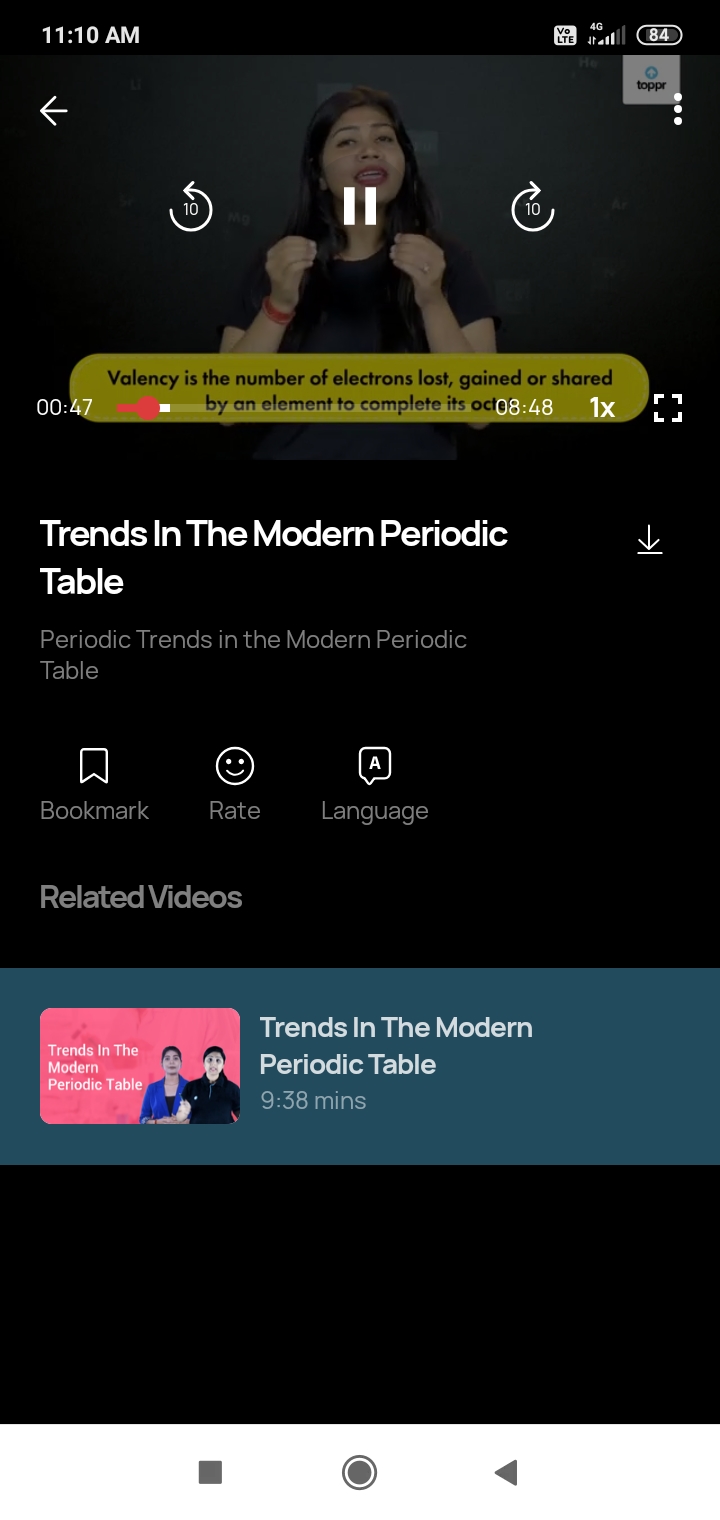This screenshot has width=720, height=1520.
Task: Open the recent apps view
Action: 210,1472
